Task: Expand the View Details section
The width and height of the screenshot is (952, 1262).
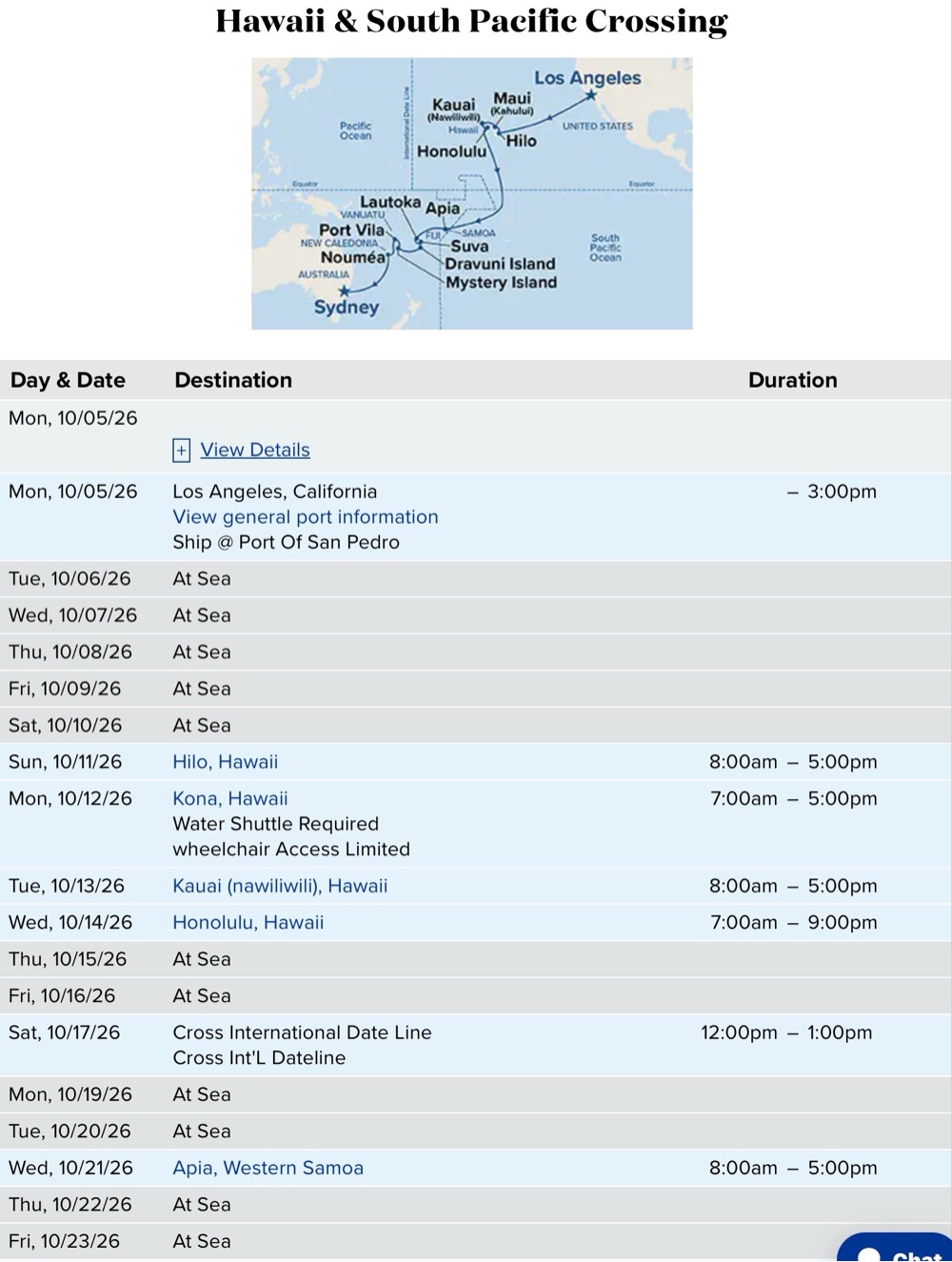Action: coord(242,451)
